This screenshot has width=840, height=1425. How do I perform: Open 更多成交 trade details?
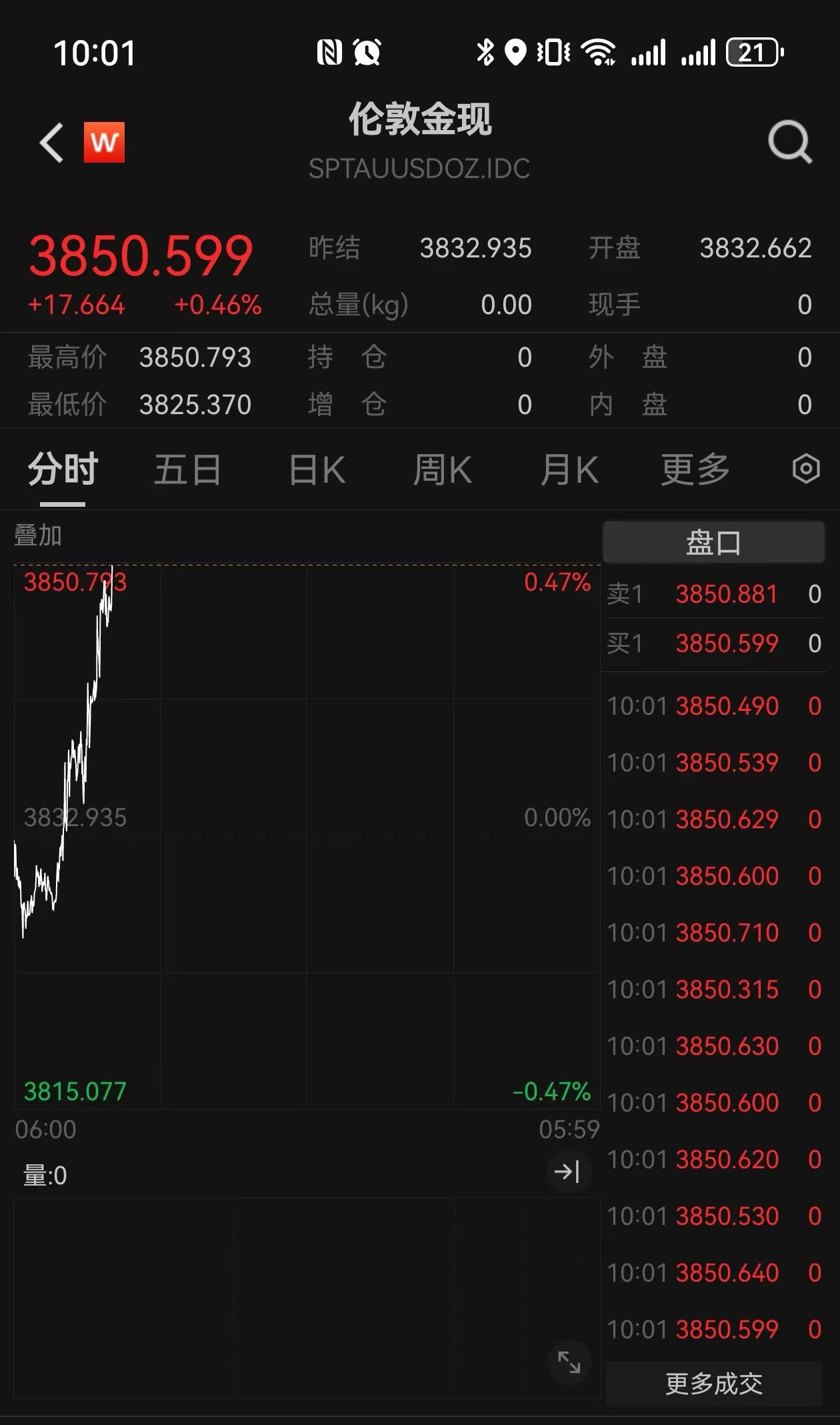point(713,1384)
